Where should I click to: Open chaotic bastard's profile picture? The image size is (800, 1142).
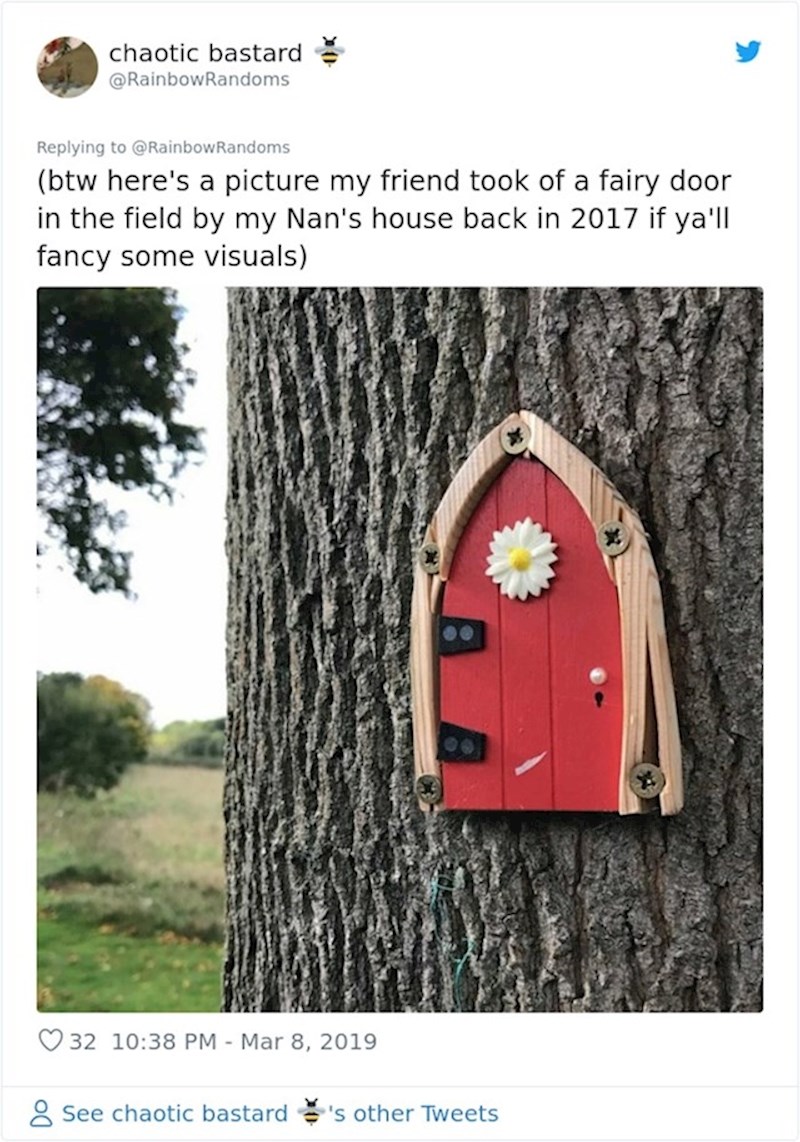click(x=68, y=66)
